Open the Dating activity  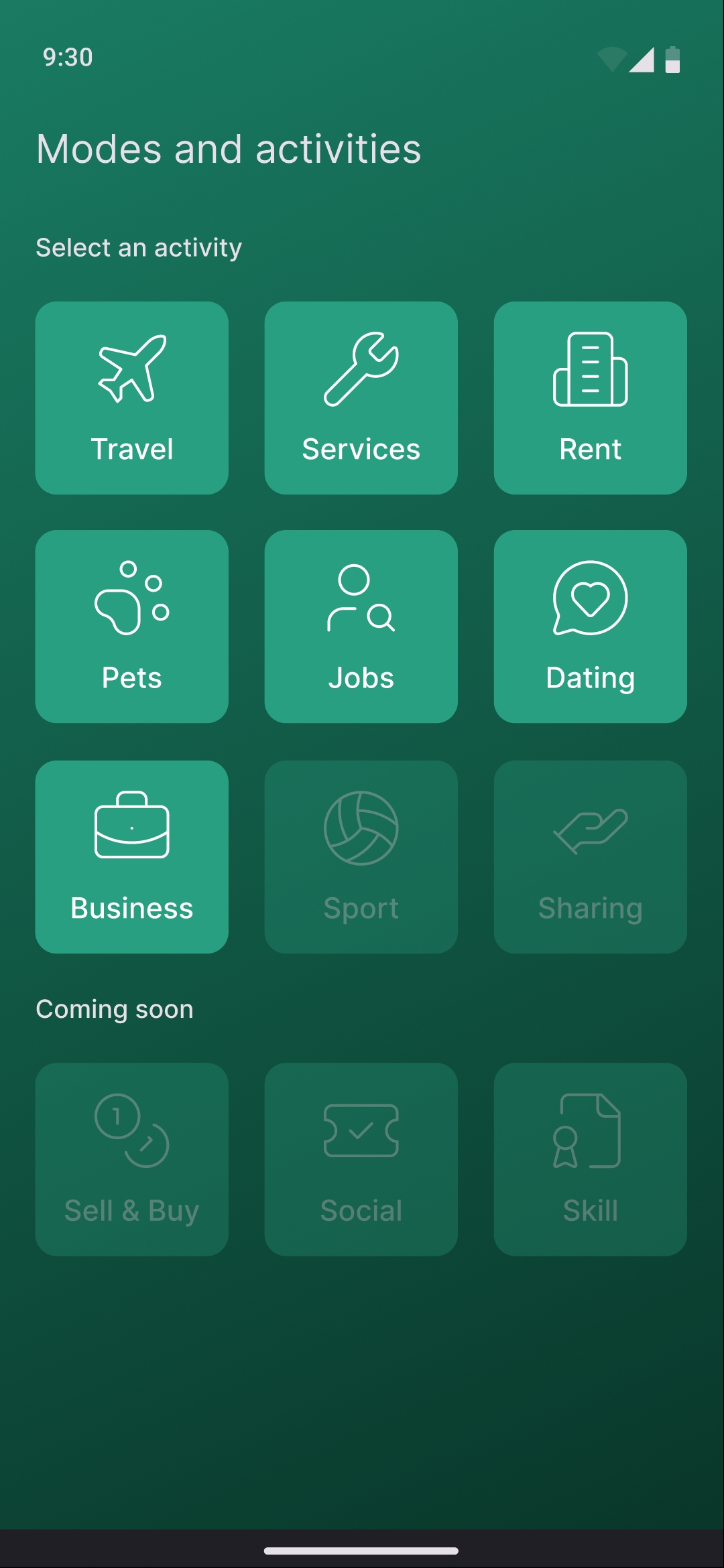(591, 627)
